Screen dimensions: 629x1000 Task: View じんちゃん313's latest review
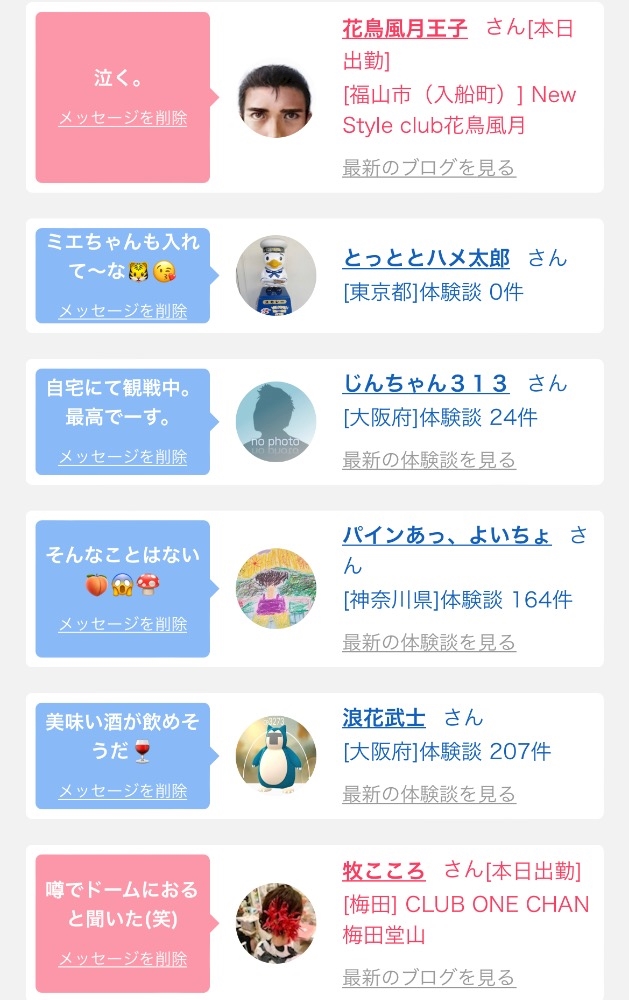tap(429, 460)
